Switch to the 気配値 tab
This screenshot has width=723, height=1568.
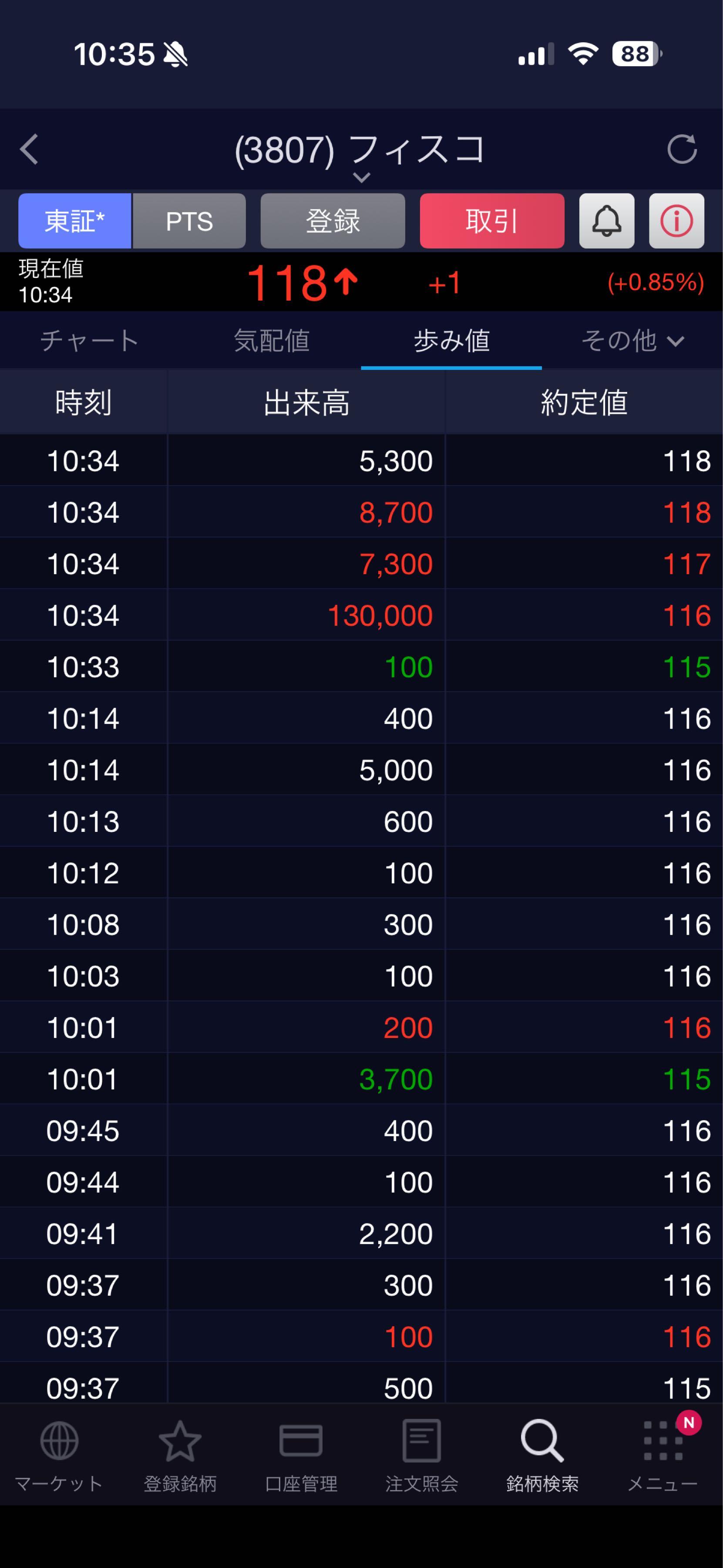[271, 340]
